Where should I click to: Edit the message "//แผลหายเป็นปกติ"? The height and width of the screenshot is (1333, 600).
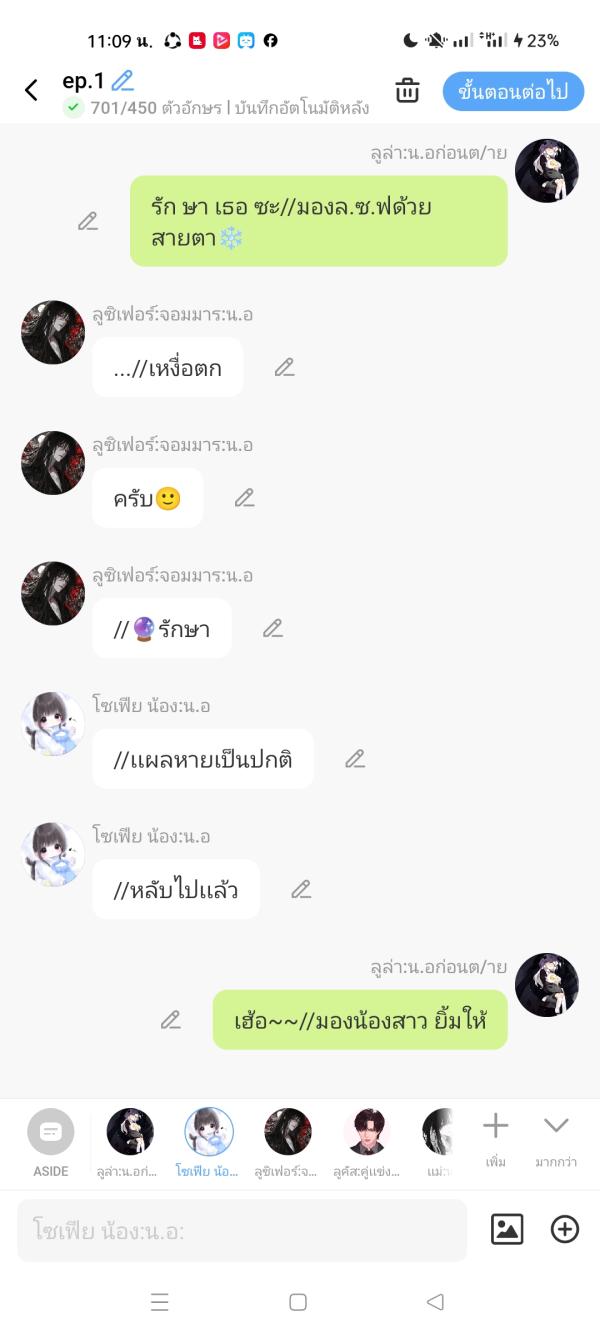(x=355, y=759)
